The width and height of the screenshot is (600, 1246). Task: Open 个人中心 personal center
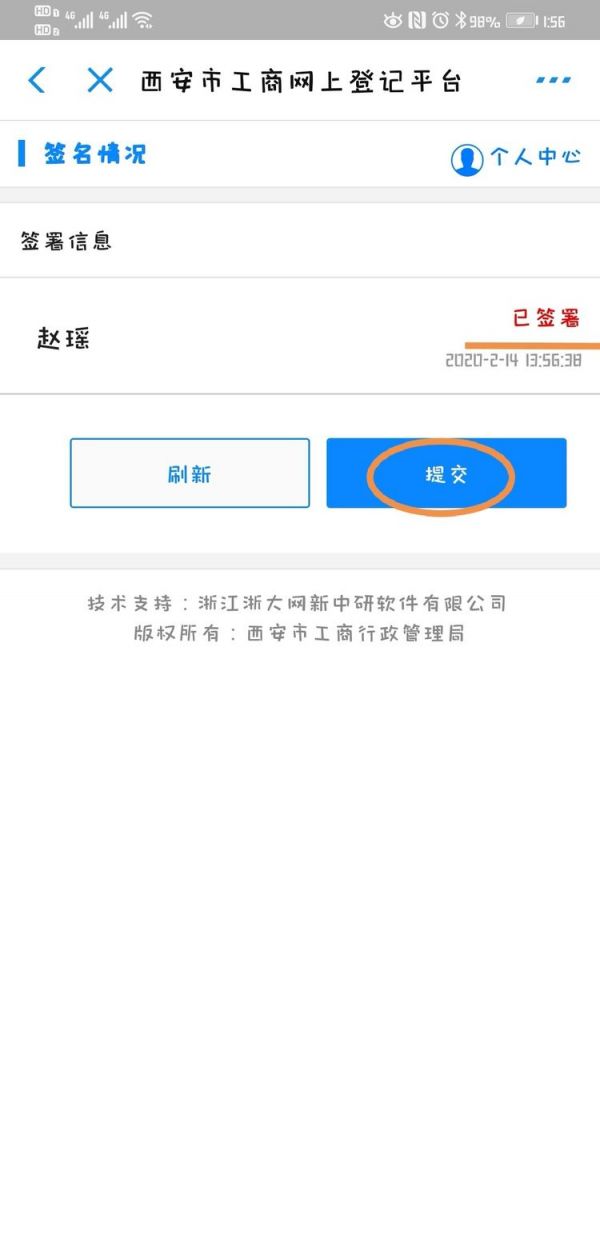[x=516, y=158]
